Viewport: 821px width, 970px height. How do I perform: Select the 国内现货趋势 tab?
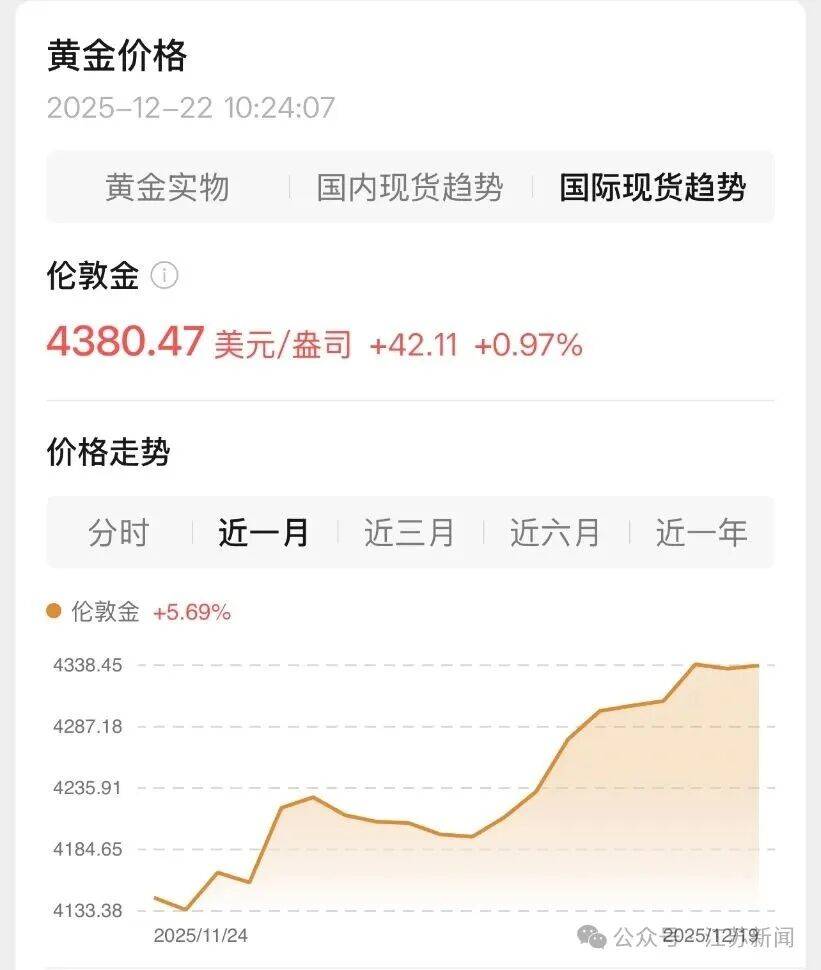click(410, 188)
